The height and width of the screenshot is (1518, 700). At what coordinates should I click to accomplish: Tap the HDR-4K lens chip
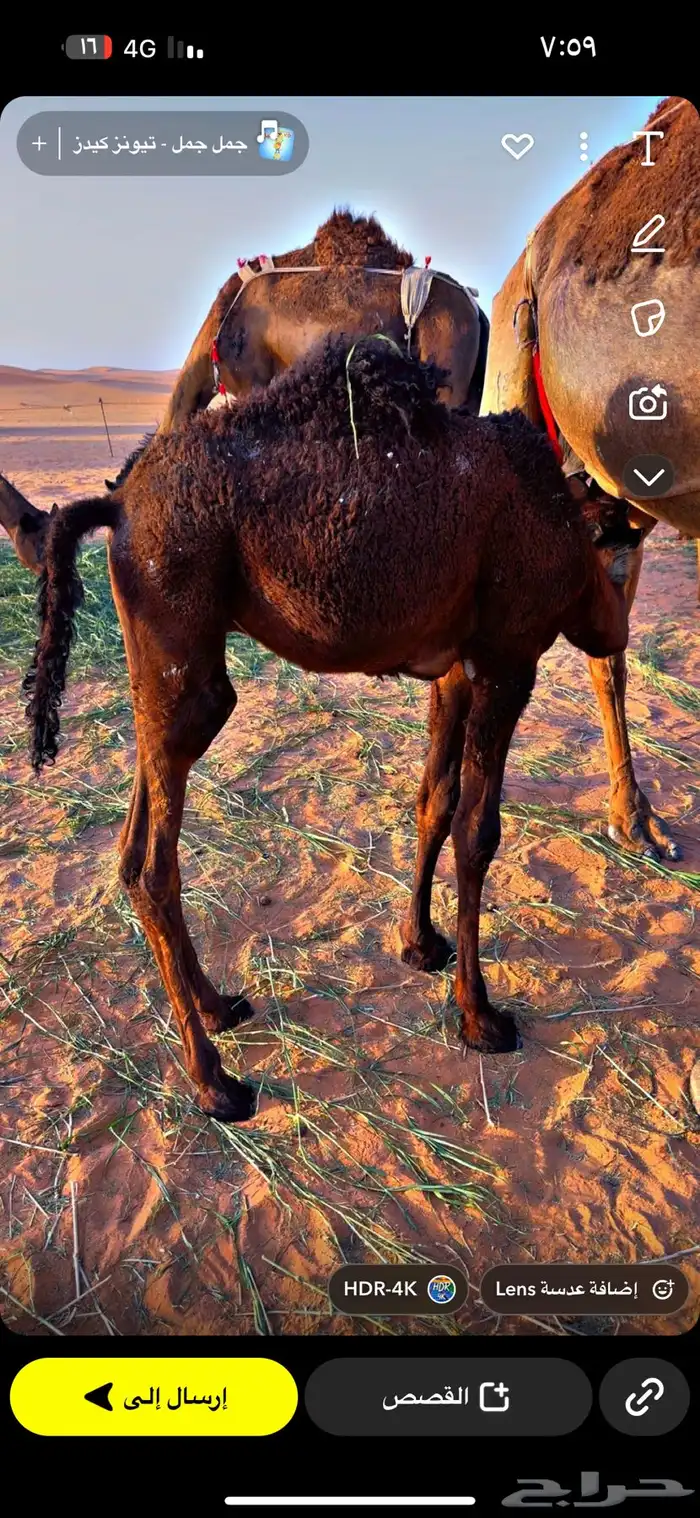(x=398, y=1289)
